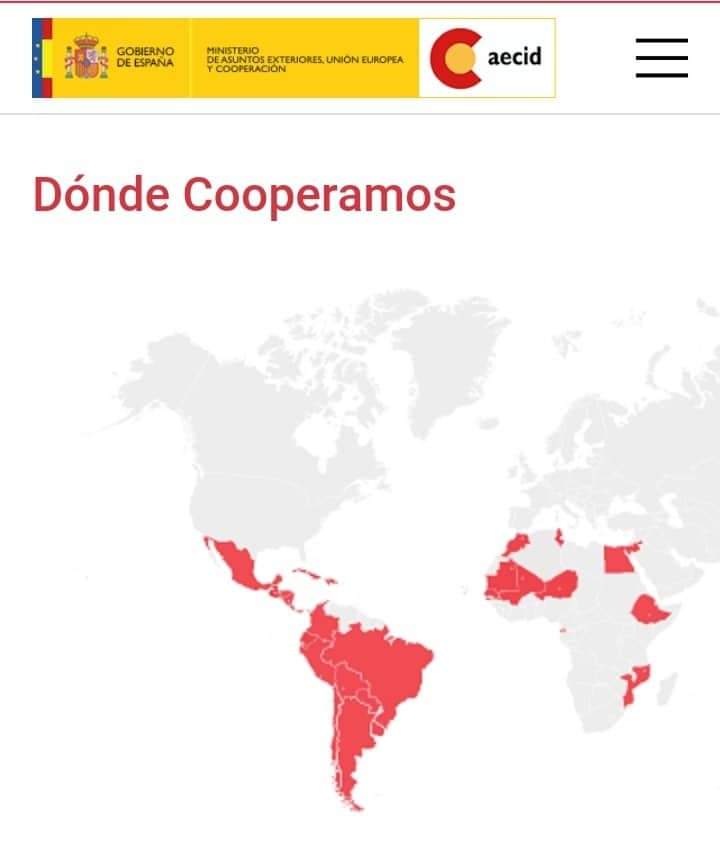The height and width of the screenshot is (865, 720).
Task: Open the hamburger navigation menu
Action: point(661,58)
